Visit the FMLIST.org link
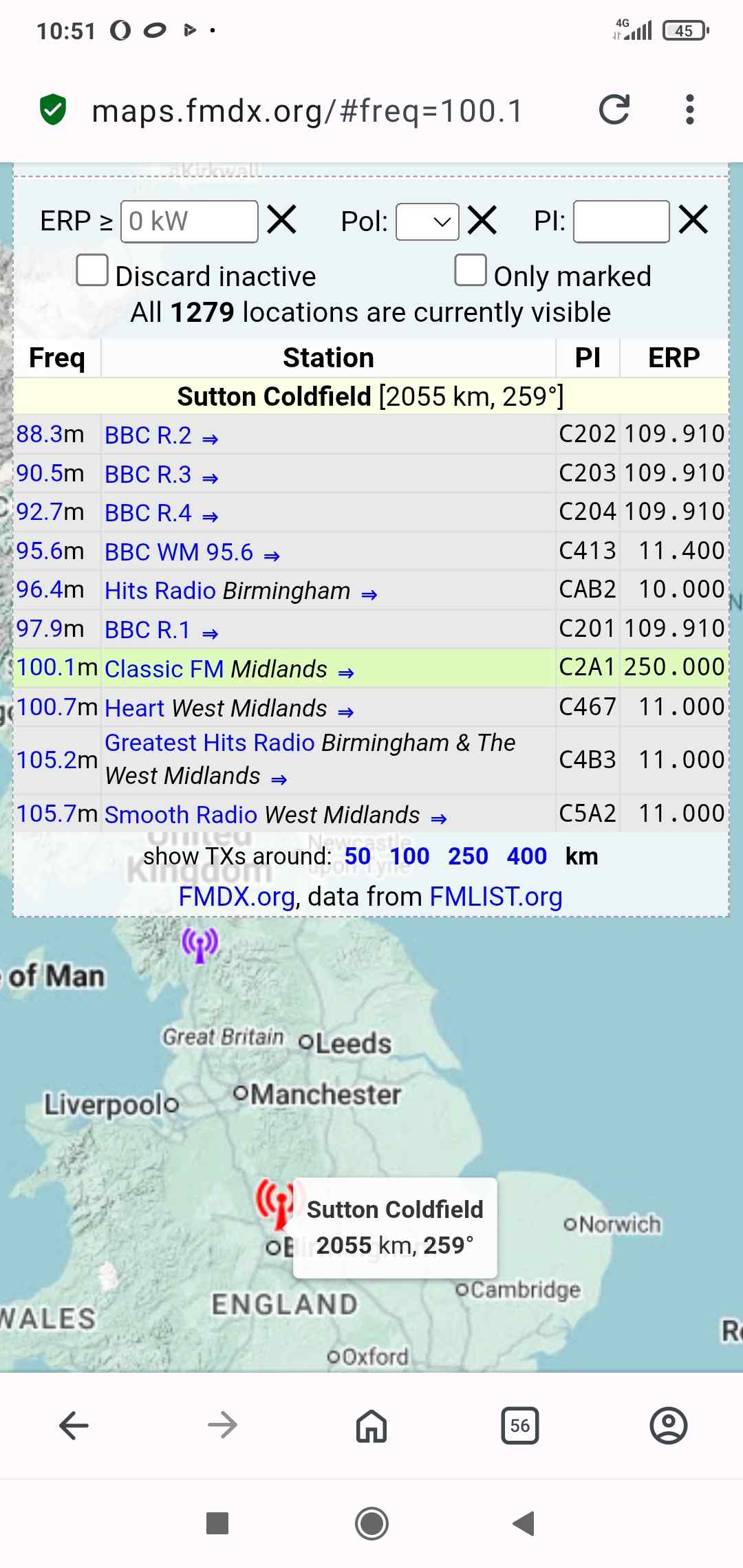This screenshot has height=1568, width=743. click(496, 897)
